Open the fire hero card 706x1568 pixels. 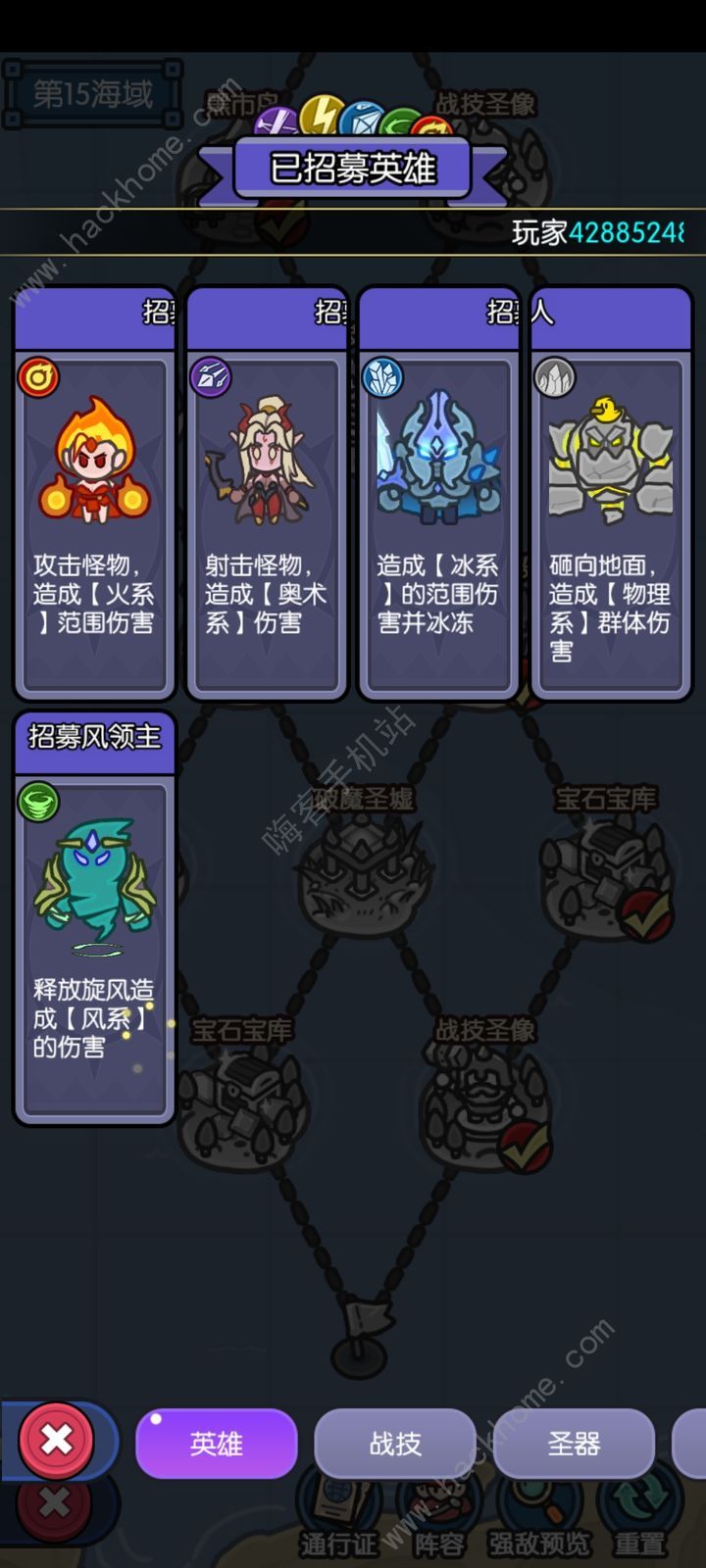coord(94,495)
